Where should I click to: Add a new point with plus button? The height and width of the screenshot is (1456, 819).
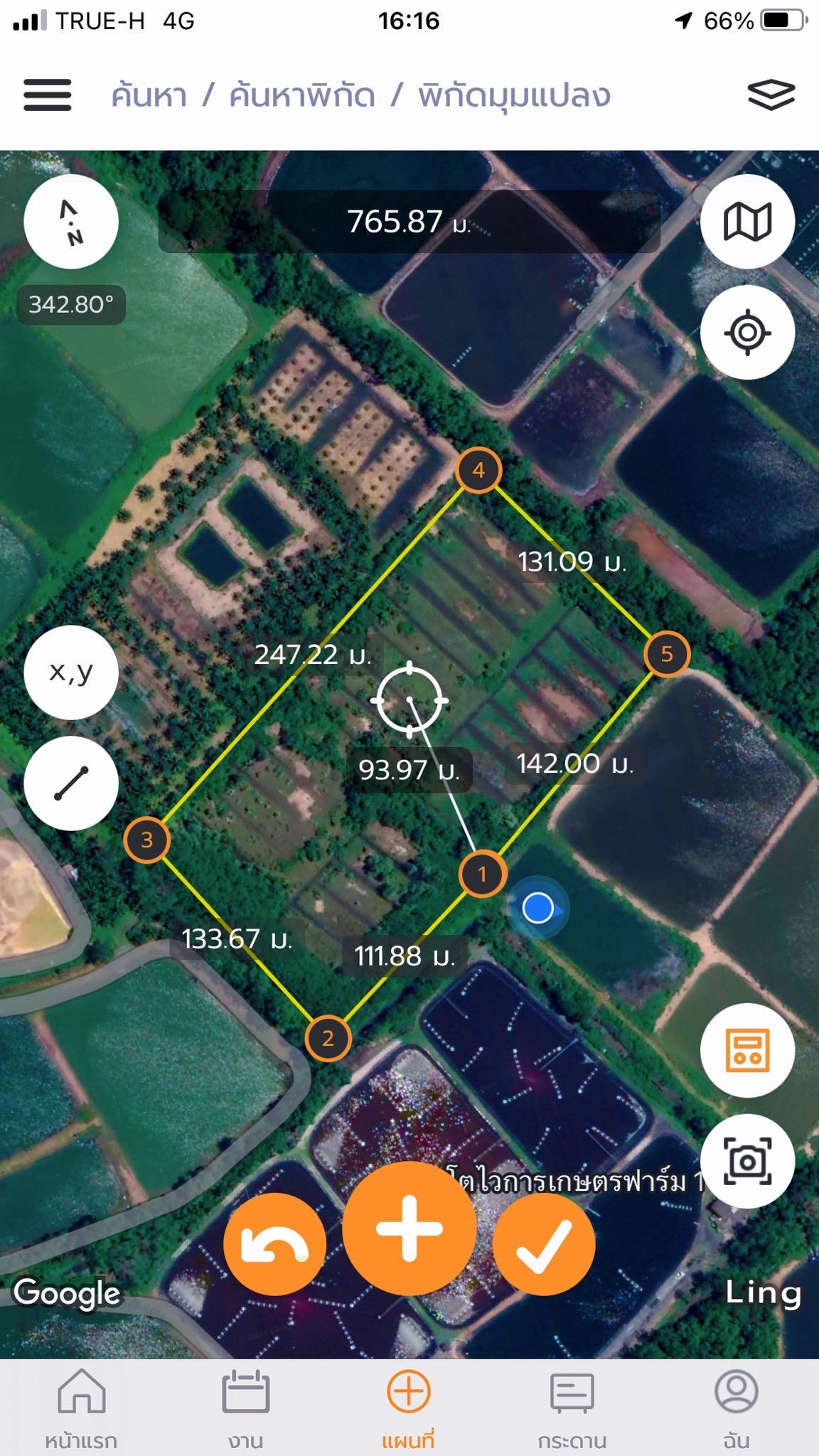click(409, 1228)
